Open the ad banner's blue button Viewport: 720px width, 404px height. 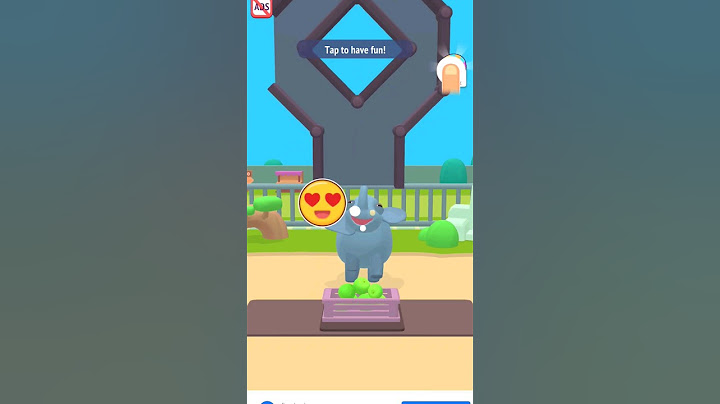pyautogui.click(x=435, y=401)
